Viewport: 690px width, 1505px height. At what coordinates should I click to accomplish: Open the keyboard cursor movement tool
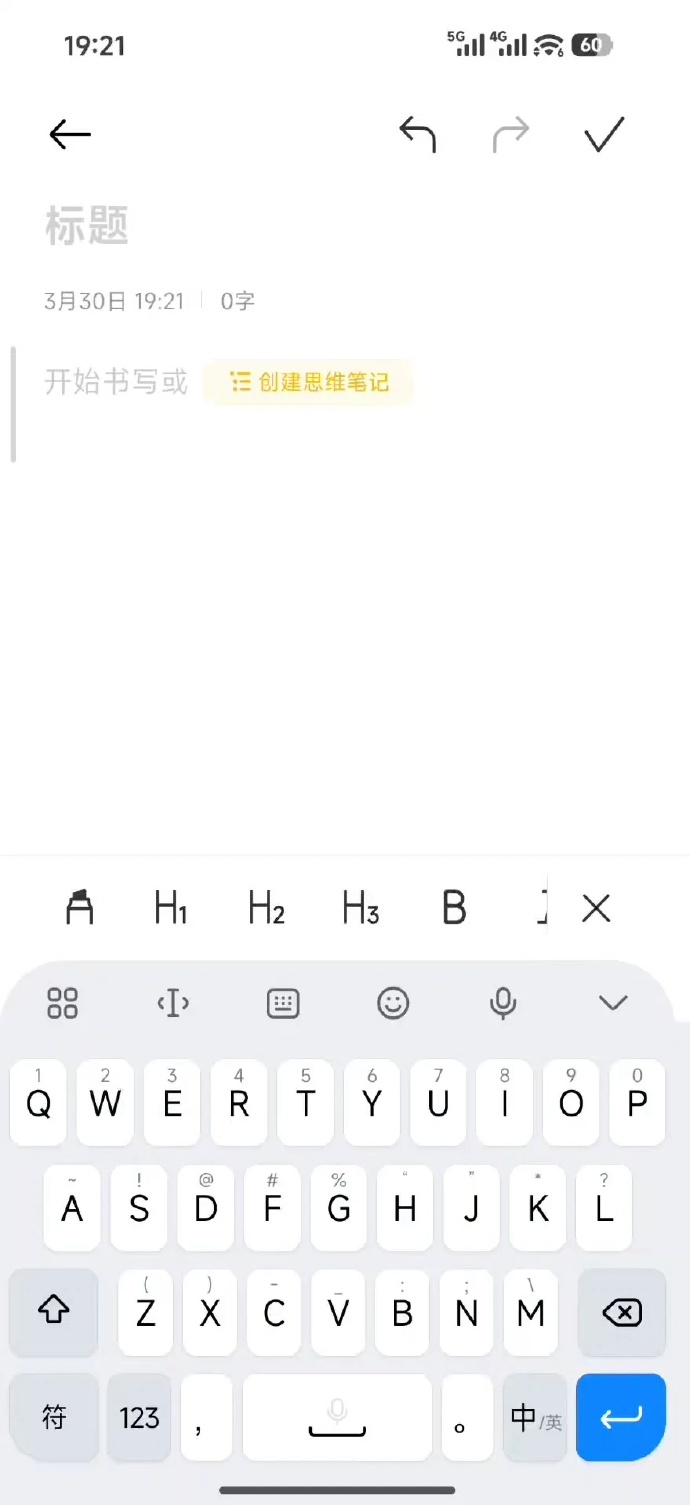[x=173, y=1003]
